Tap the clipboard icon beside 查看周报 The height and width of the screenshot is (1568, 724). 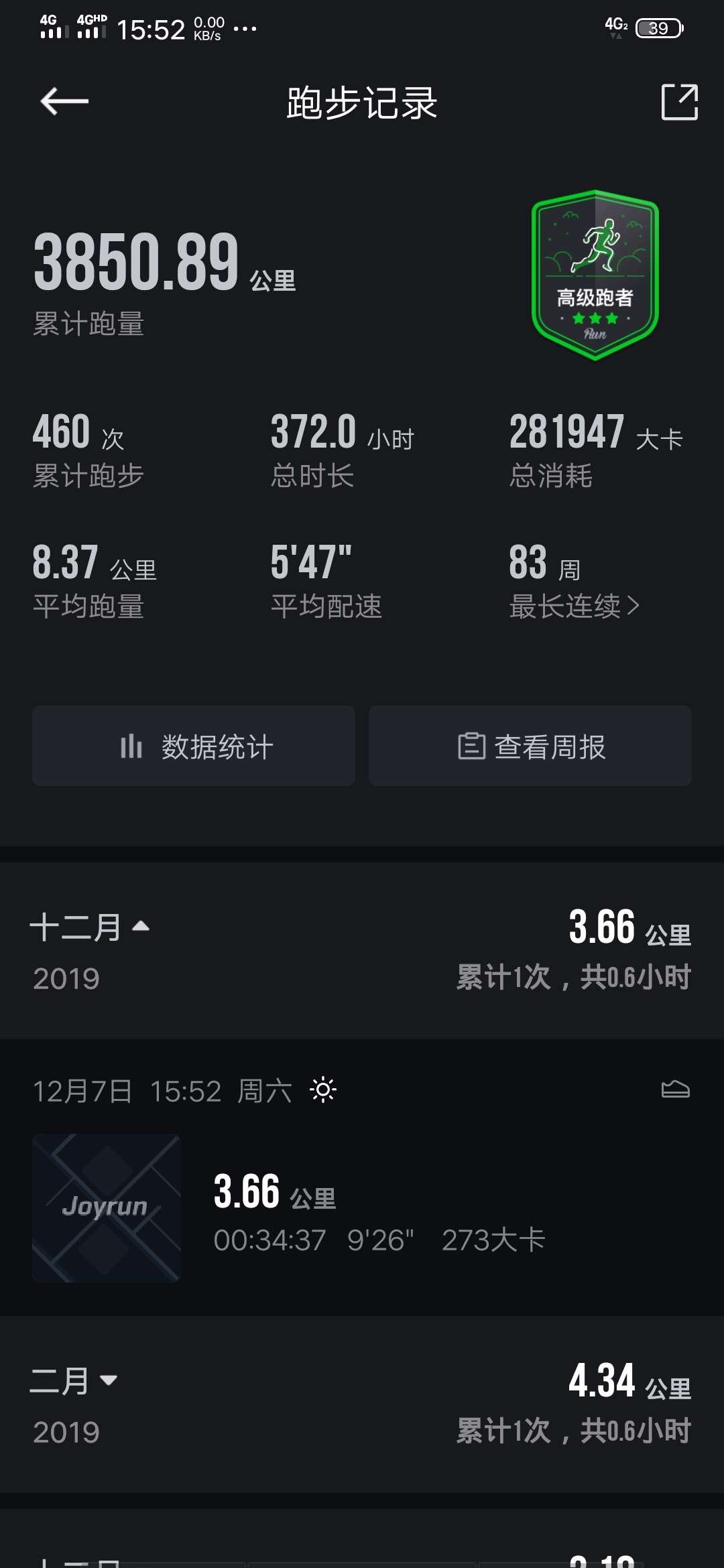click(474, 746)
